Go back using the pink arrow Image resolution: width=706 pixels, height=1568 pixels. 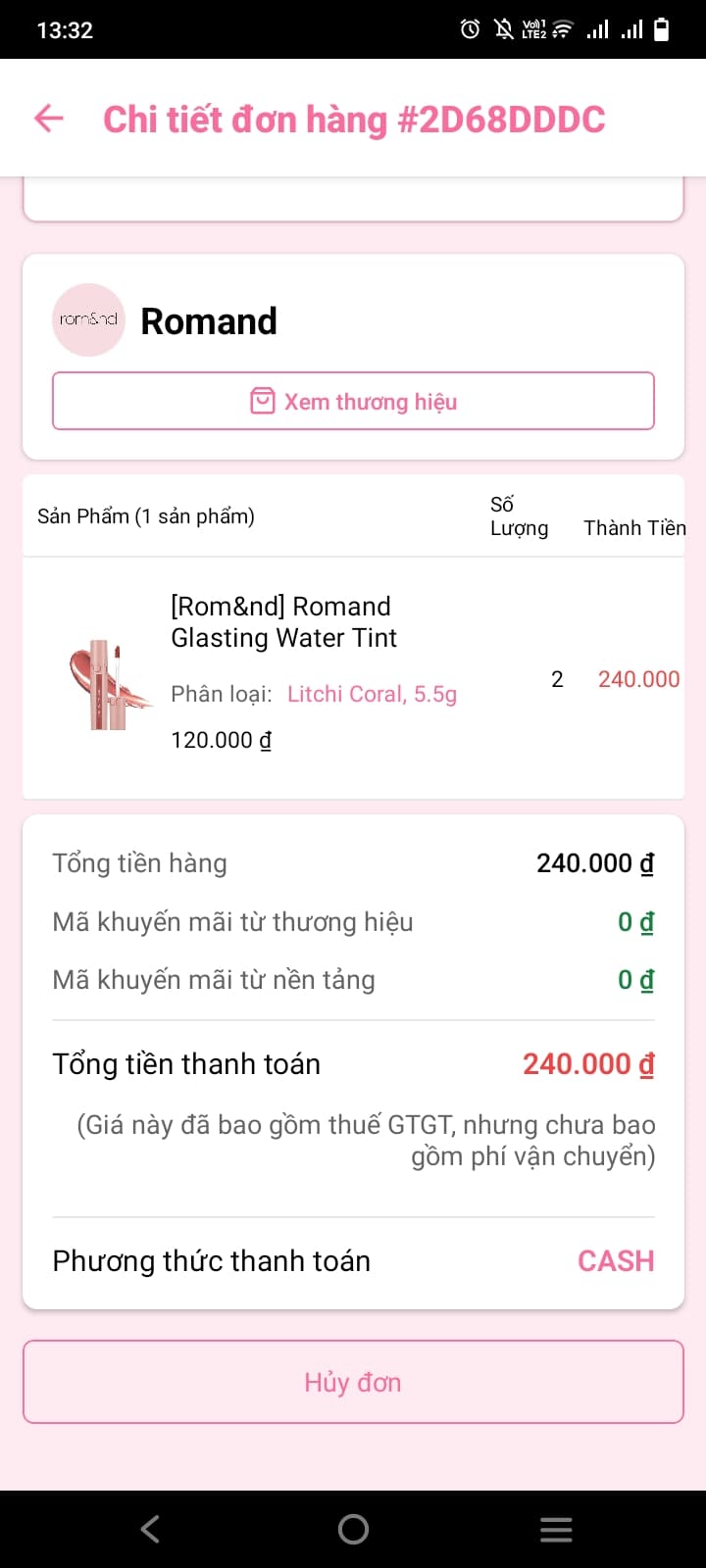[48, 119]
